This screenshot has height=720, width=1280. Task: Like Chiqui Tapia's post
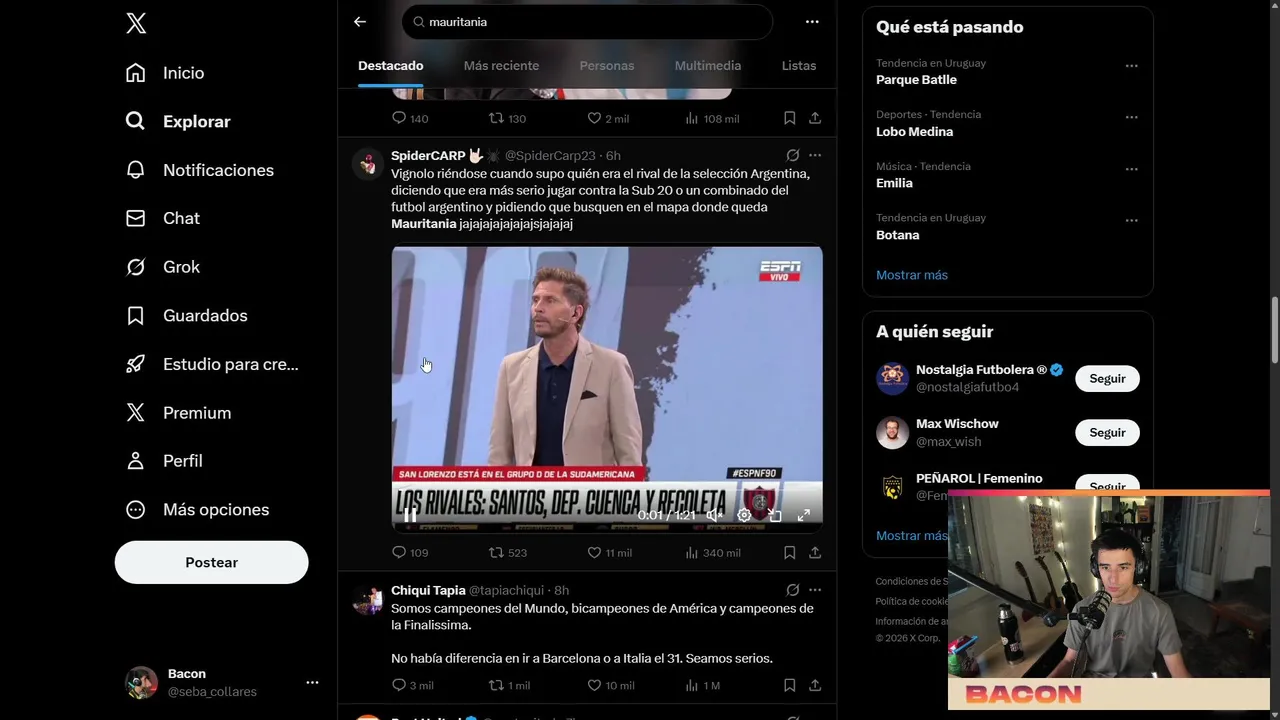(x=594, y=686)
